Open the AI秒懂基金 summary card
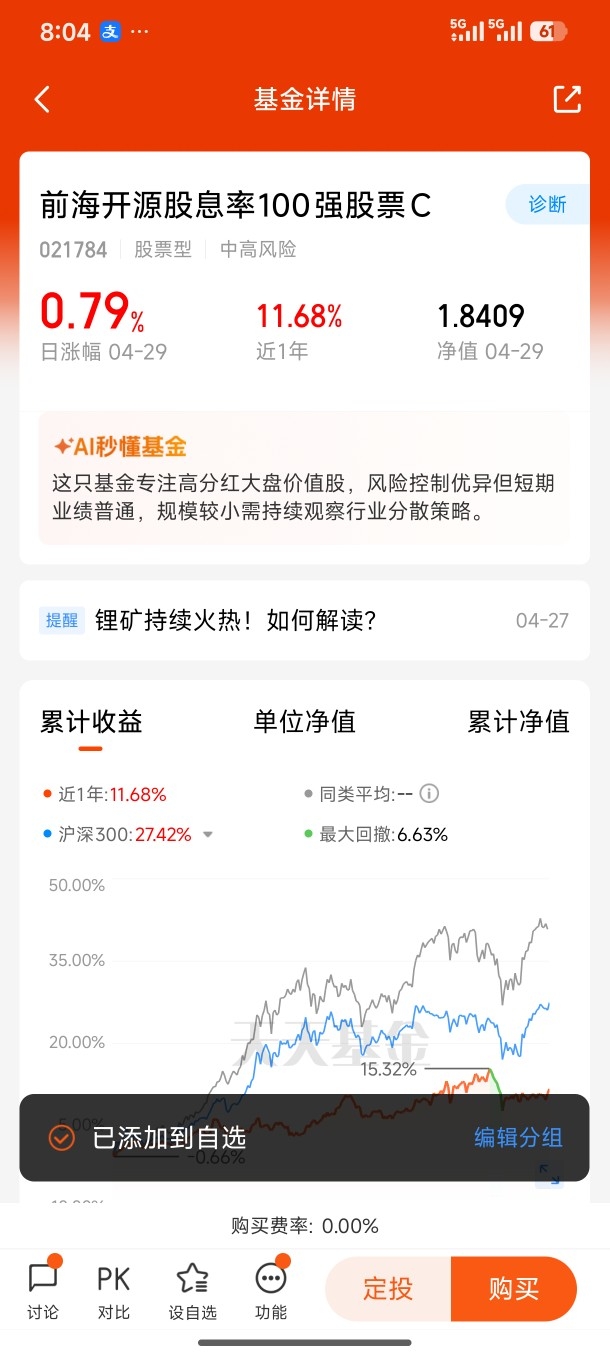 click(x=304, y=478)
